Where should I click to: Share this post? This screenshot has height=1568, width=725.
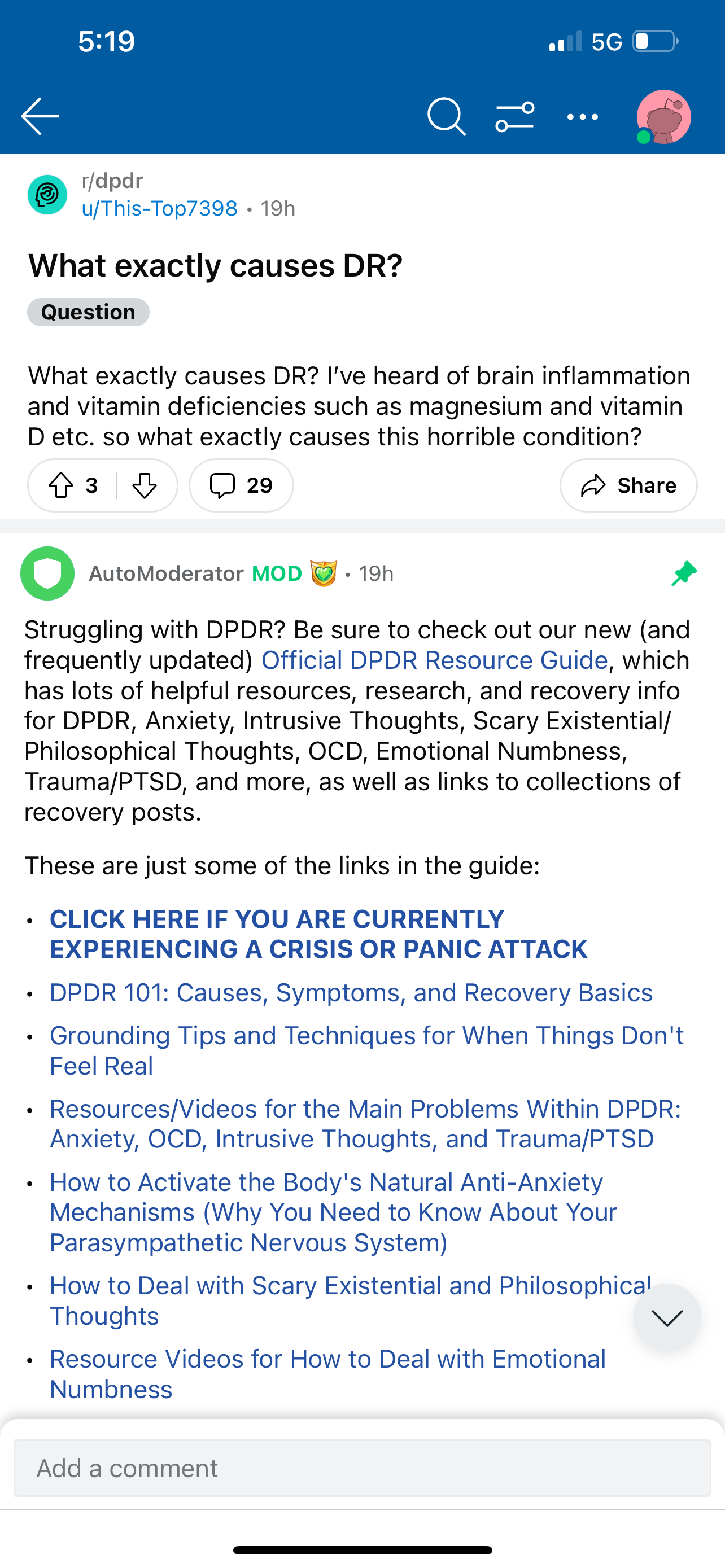628,485
